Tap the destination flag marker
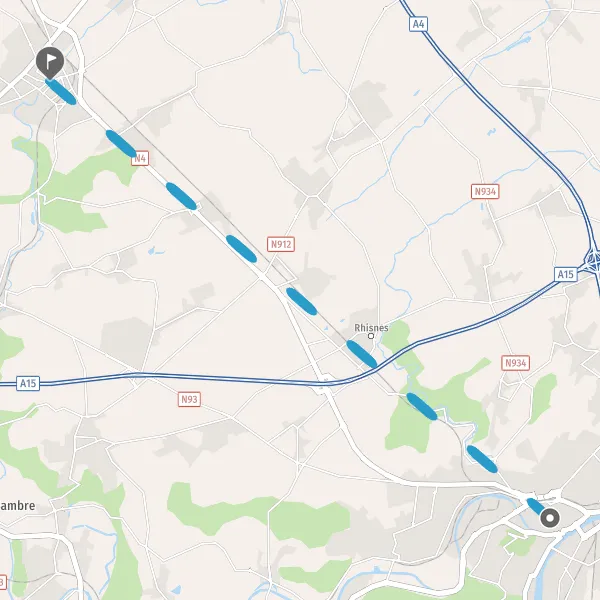Image resolution: width=600 pixels, height=600 pixels. pyautogui.click(x=50, y=63)
